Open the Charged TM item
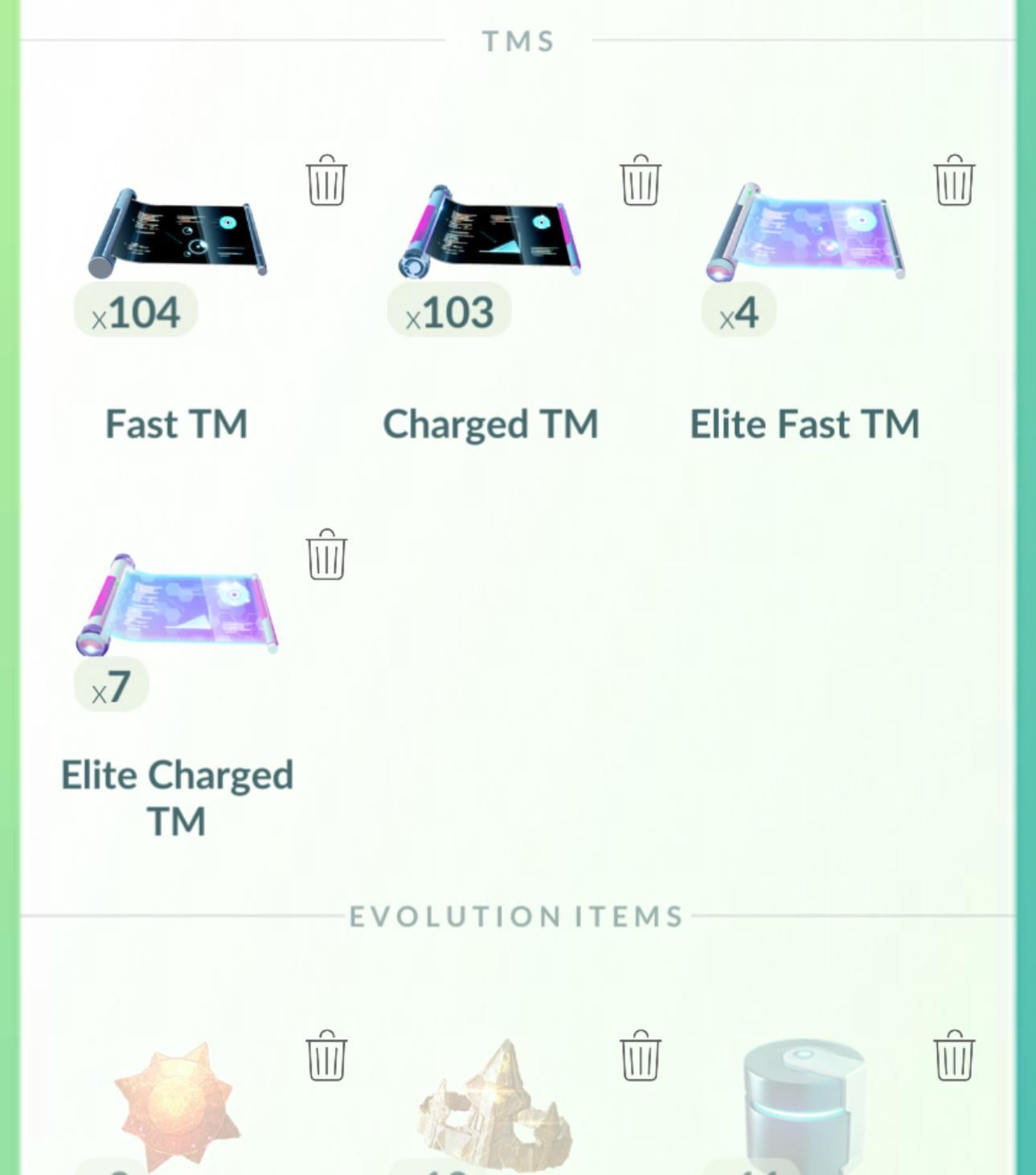The width and height of the screenshot is (1036, 1175). pos(490,234)
